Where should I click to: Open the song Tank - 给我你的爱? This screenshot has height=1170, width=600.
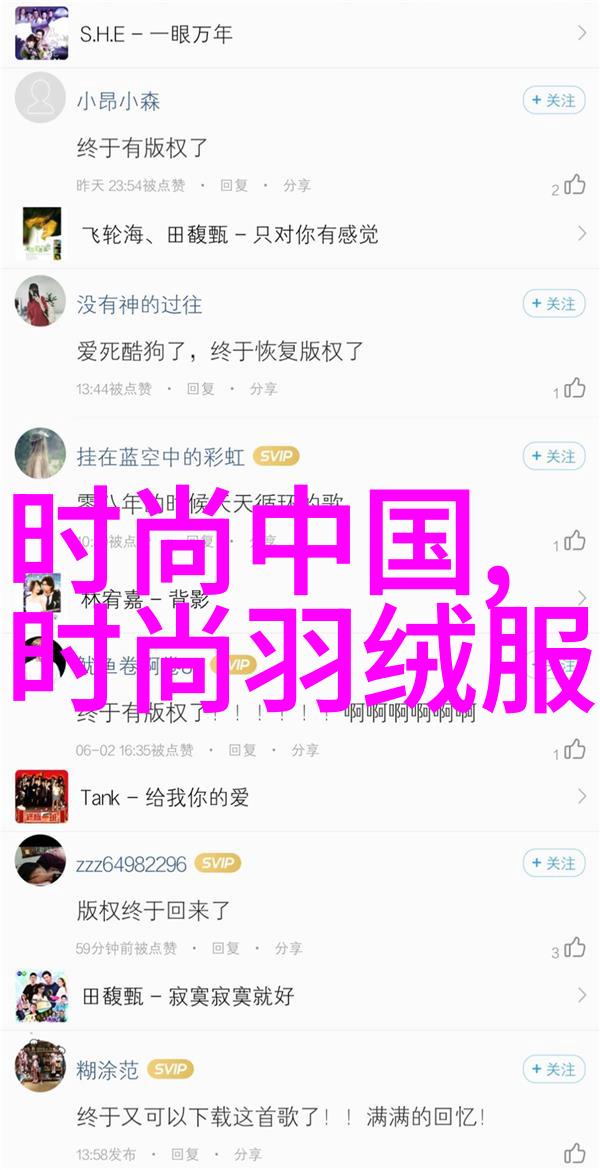[300, 797]
